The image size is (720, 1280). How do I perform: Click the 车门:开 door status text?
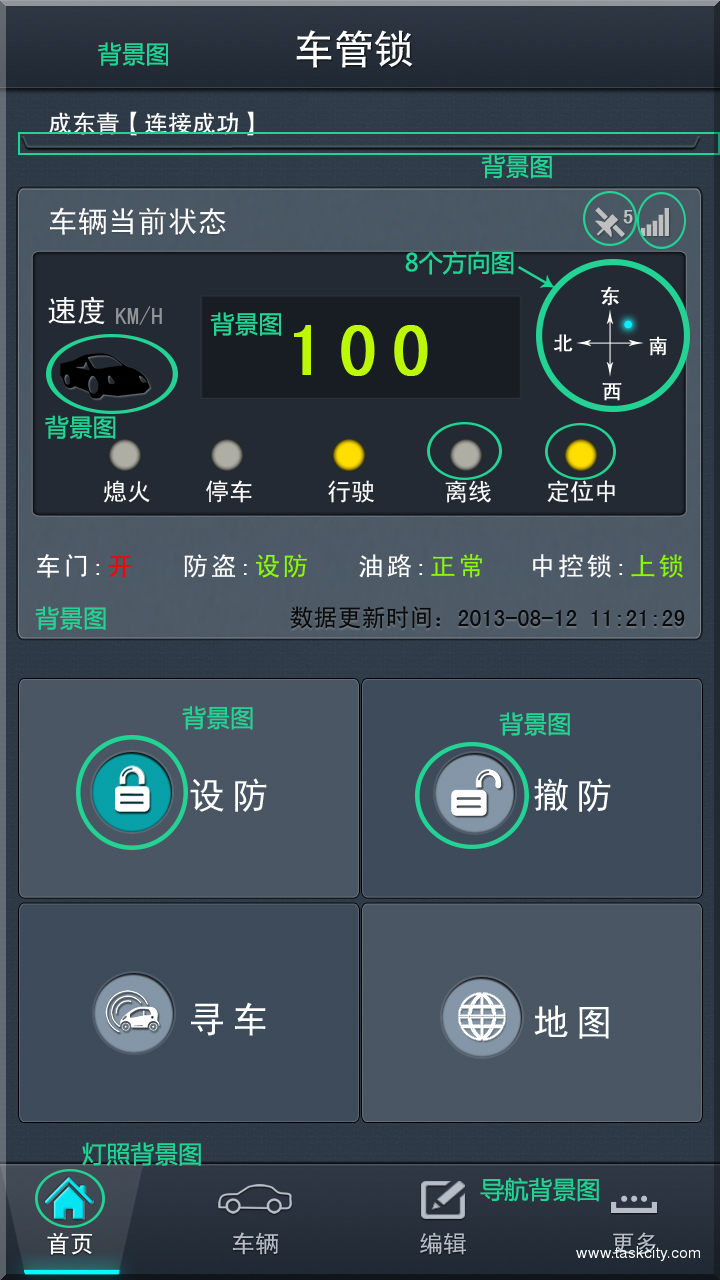point(85,566)
